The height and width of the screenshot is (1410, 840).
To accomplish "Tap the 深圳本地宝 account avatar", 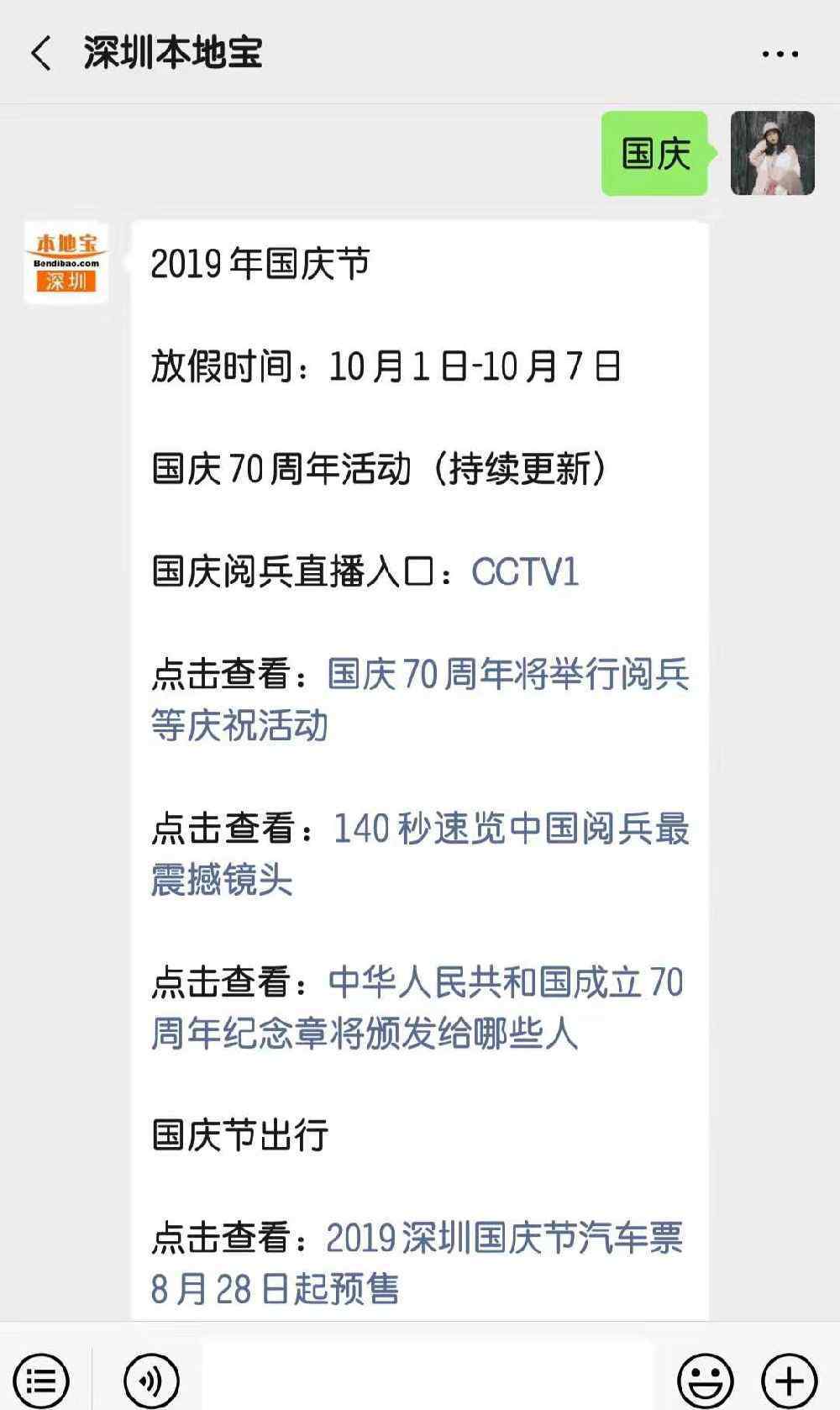I will coord(66,262).
